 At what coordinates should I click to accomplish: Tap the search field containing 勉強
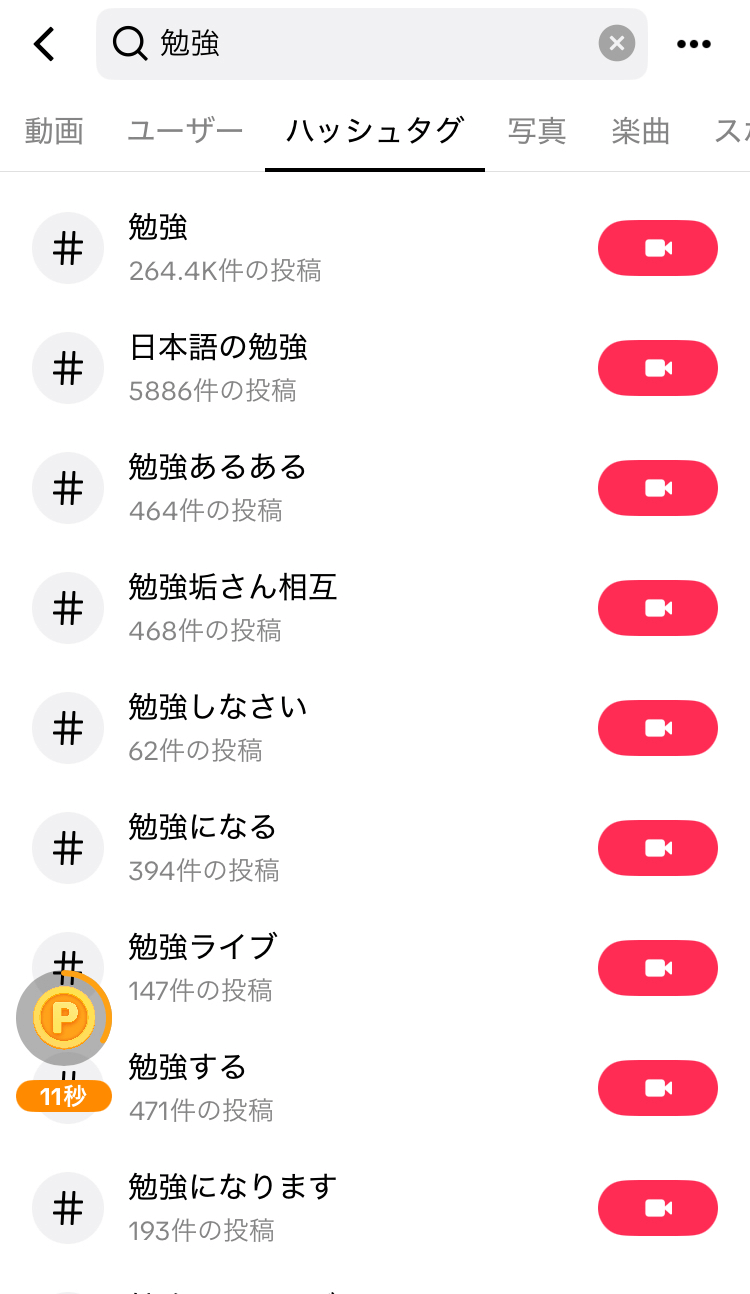click(372, 44)
